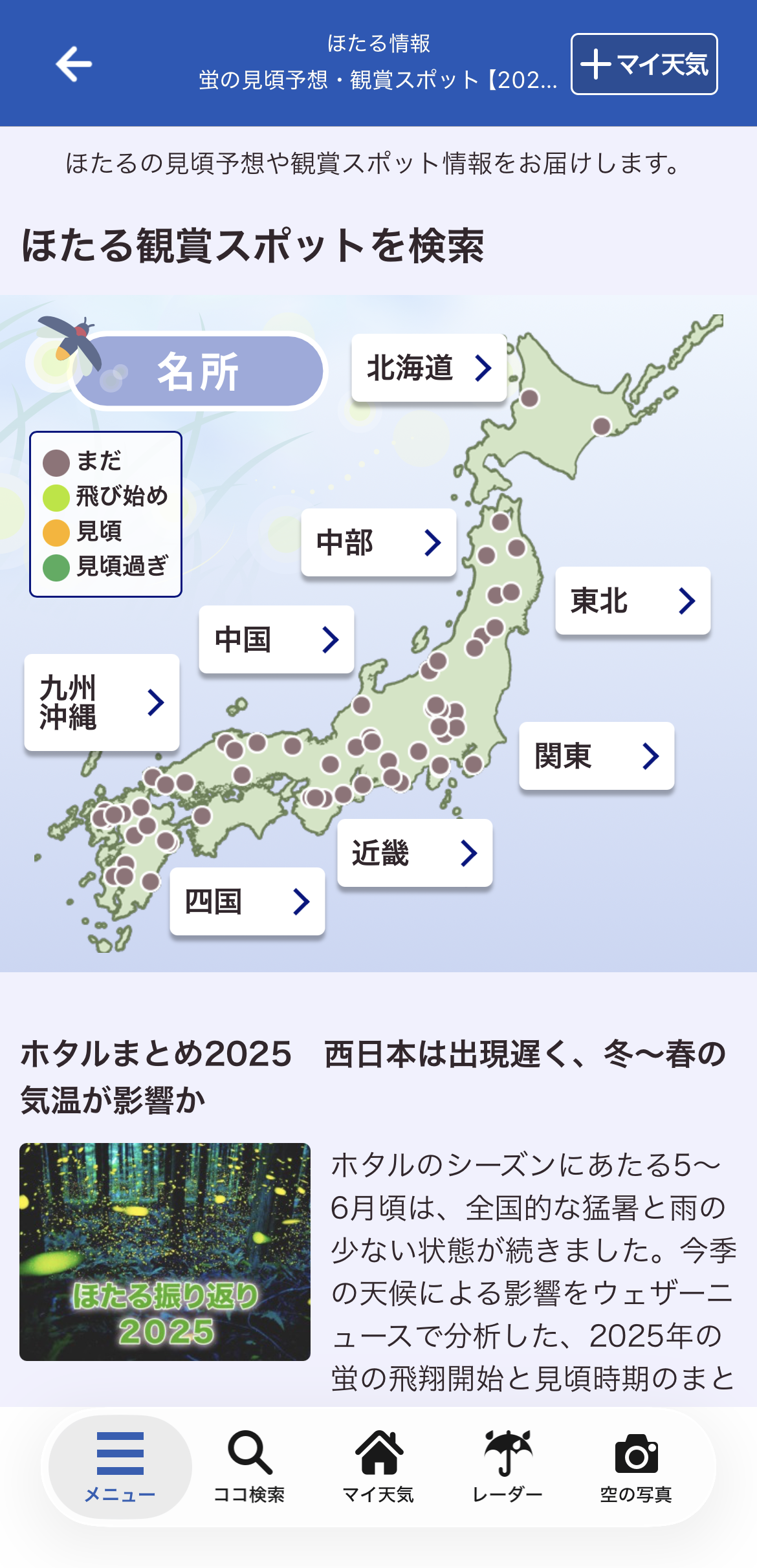Add to マイ天気
The height and width of the screenshot is (1568, 757).
644,64
